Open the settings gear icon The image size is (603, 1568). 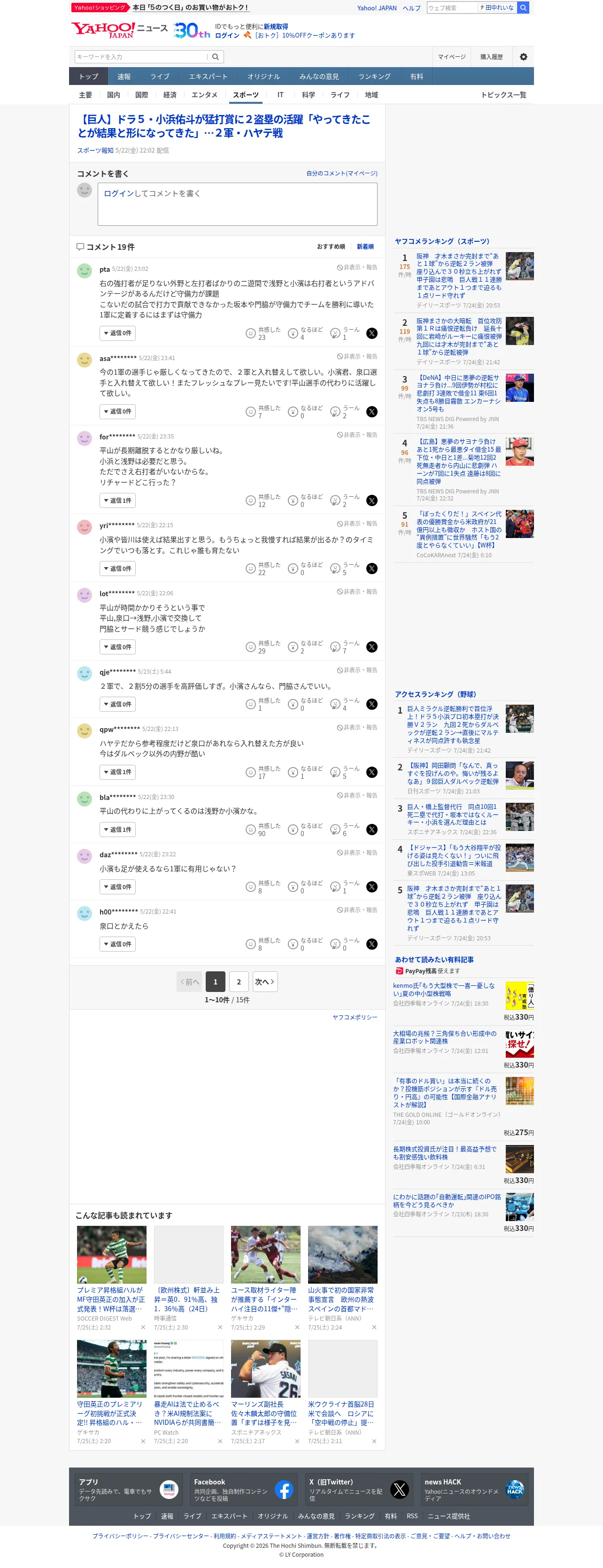coord(523,57)
